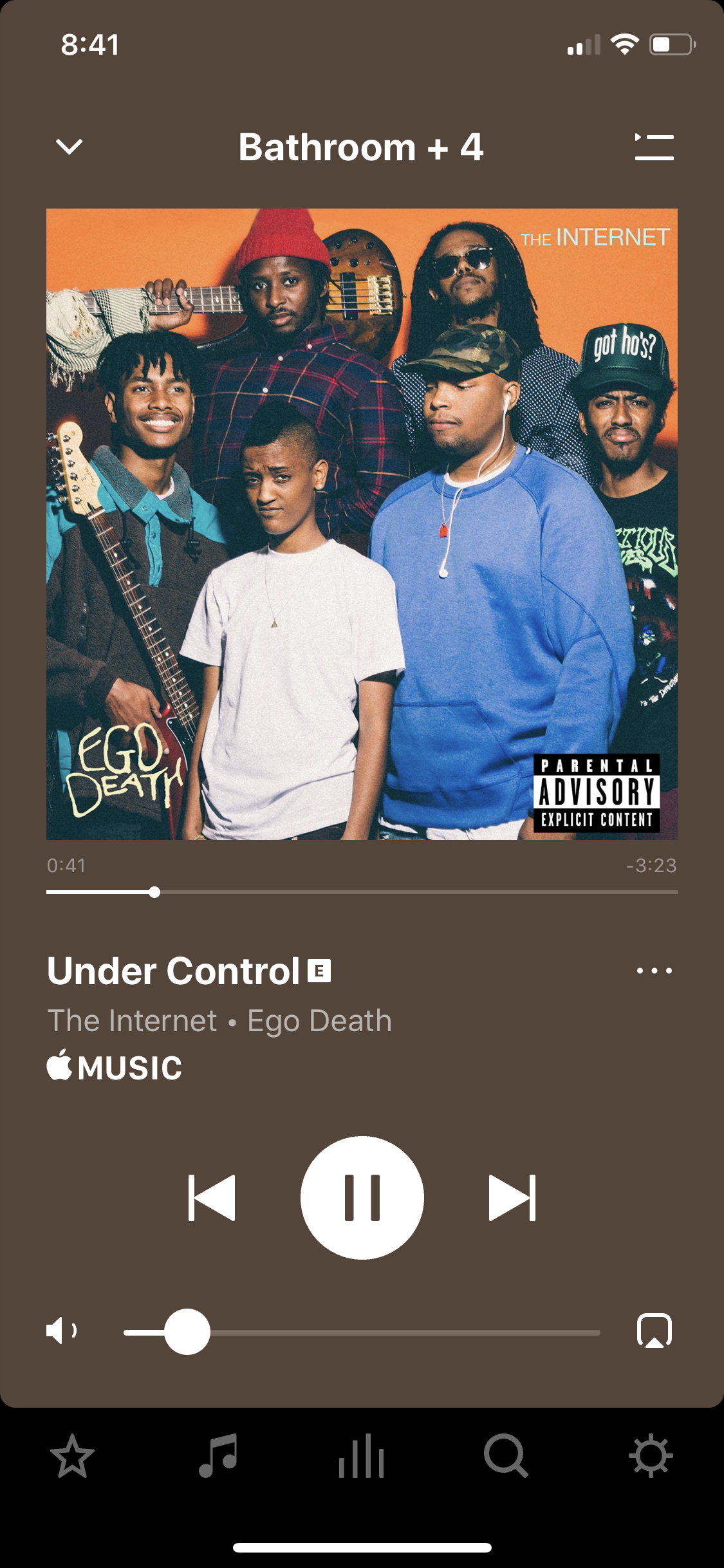Tap the song progress bar
This screenshot has height=1568, width=724.
pyautogui.click(x=362, y=892)
